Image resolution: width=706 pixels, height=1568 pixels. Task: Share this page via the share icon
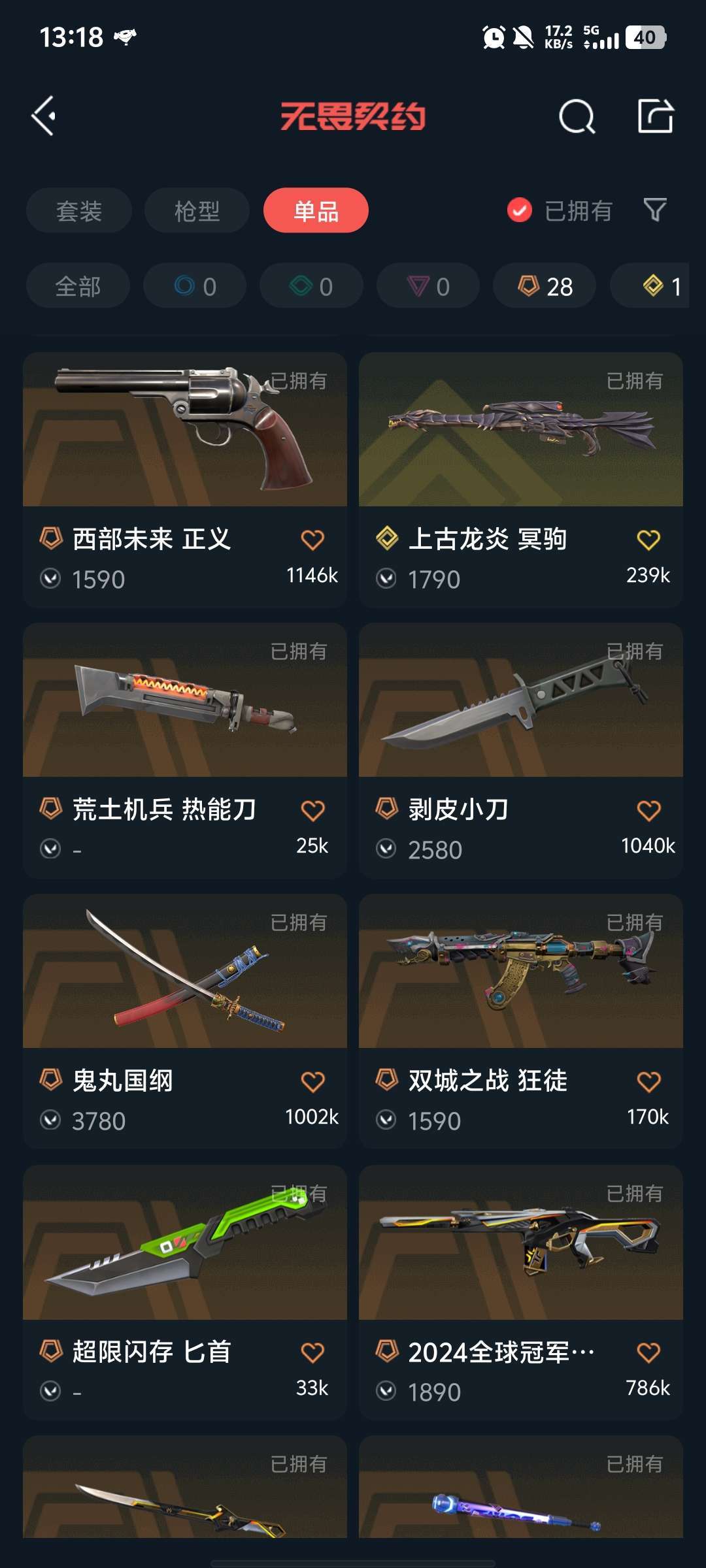[x=655, y=116]
